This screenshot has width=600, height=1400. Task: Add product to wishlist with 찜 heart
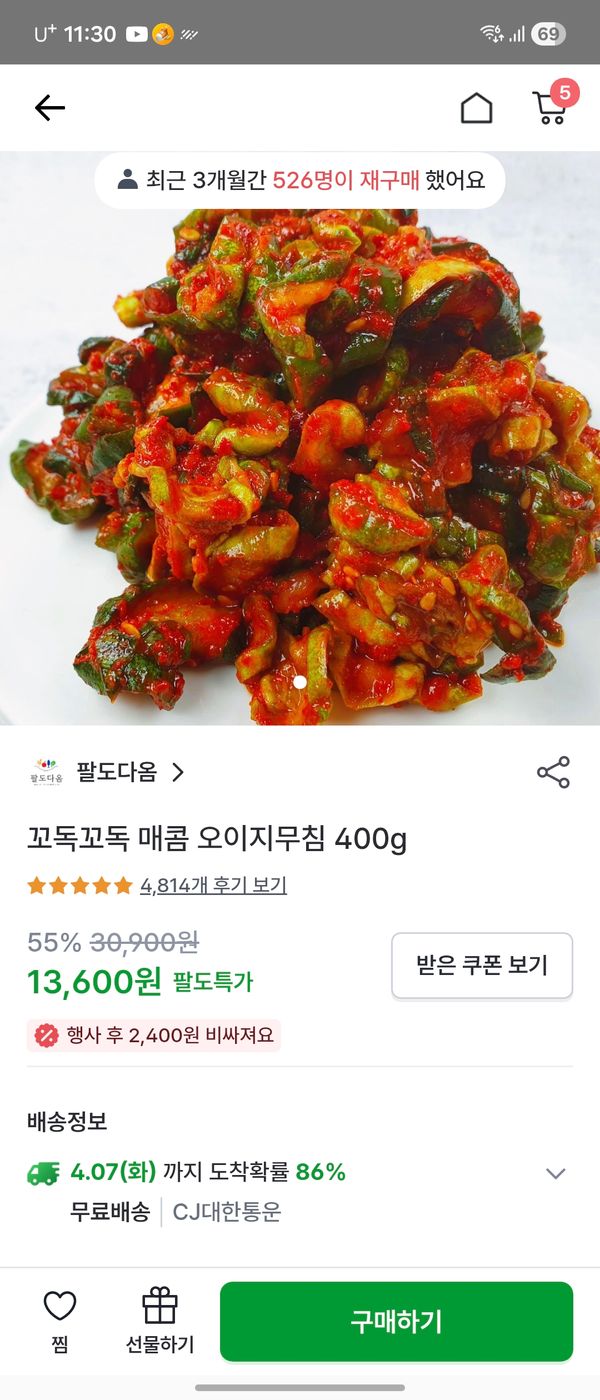[60, 1319]
